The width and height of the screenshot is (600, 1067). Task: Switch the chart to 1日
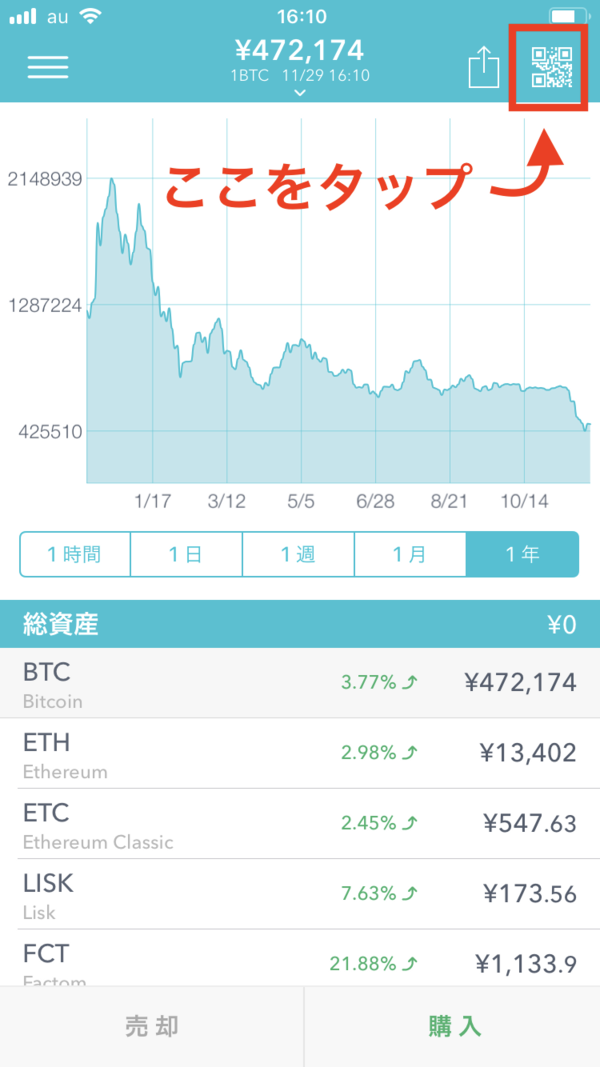[186, 555]
